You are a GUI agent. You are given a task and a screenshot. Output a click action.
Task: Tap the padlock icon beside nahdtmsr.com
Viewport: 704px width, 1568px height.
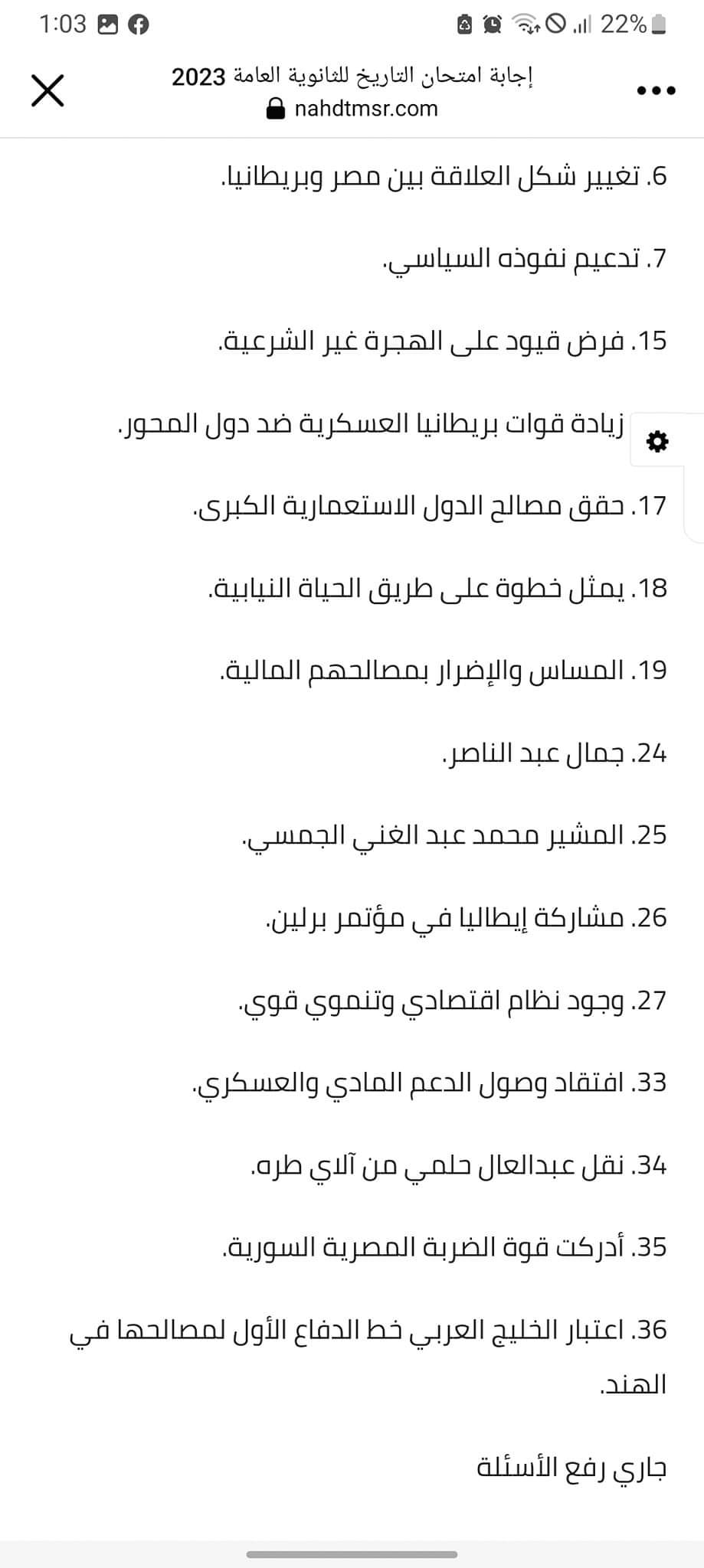(x=275, y=108)
